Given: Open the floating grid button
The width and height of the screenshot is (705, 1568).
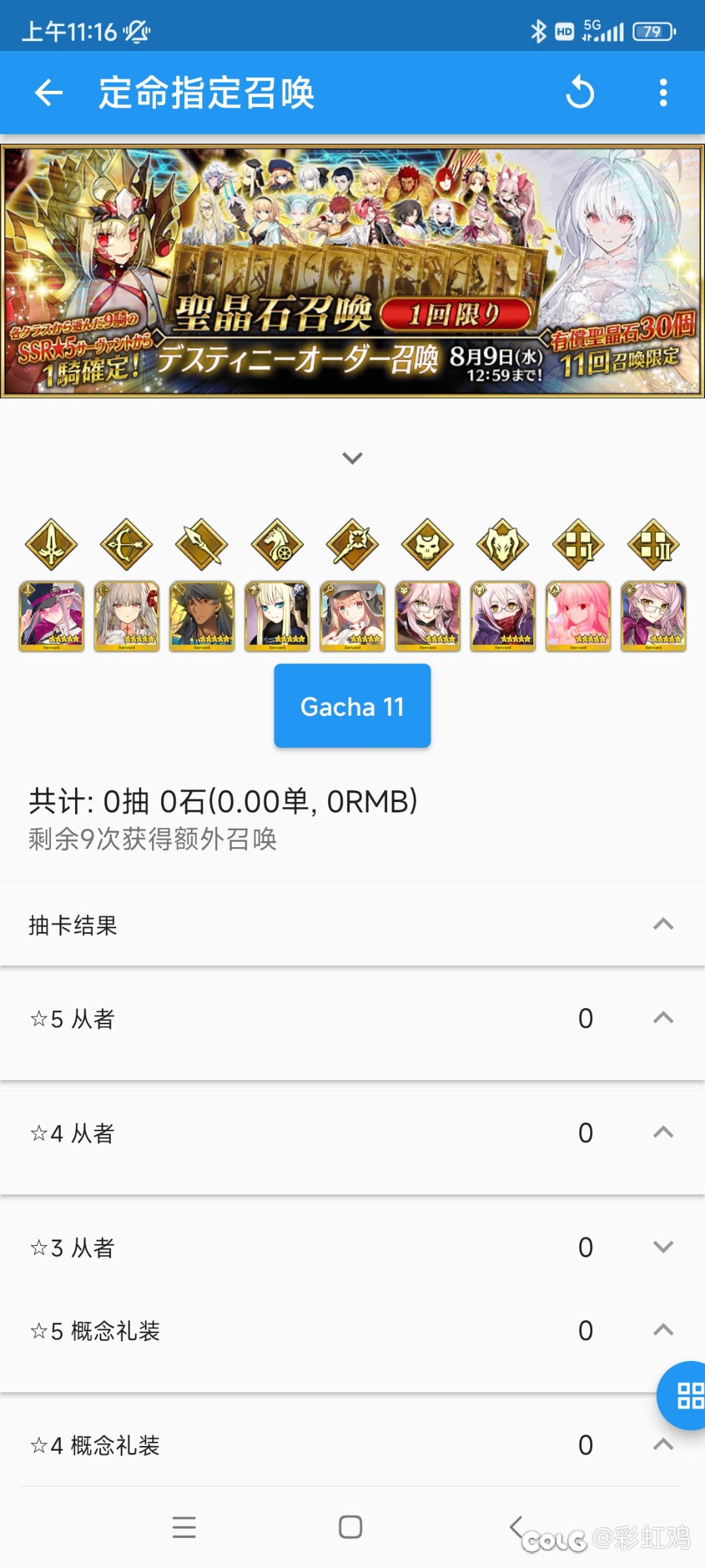Looking at the screenshot, I should [x=687, y=1396].
